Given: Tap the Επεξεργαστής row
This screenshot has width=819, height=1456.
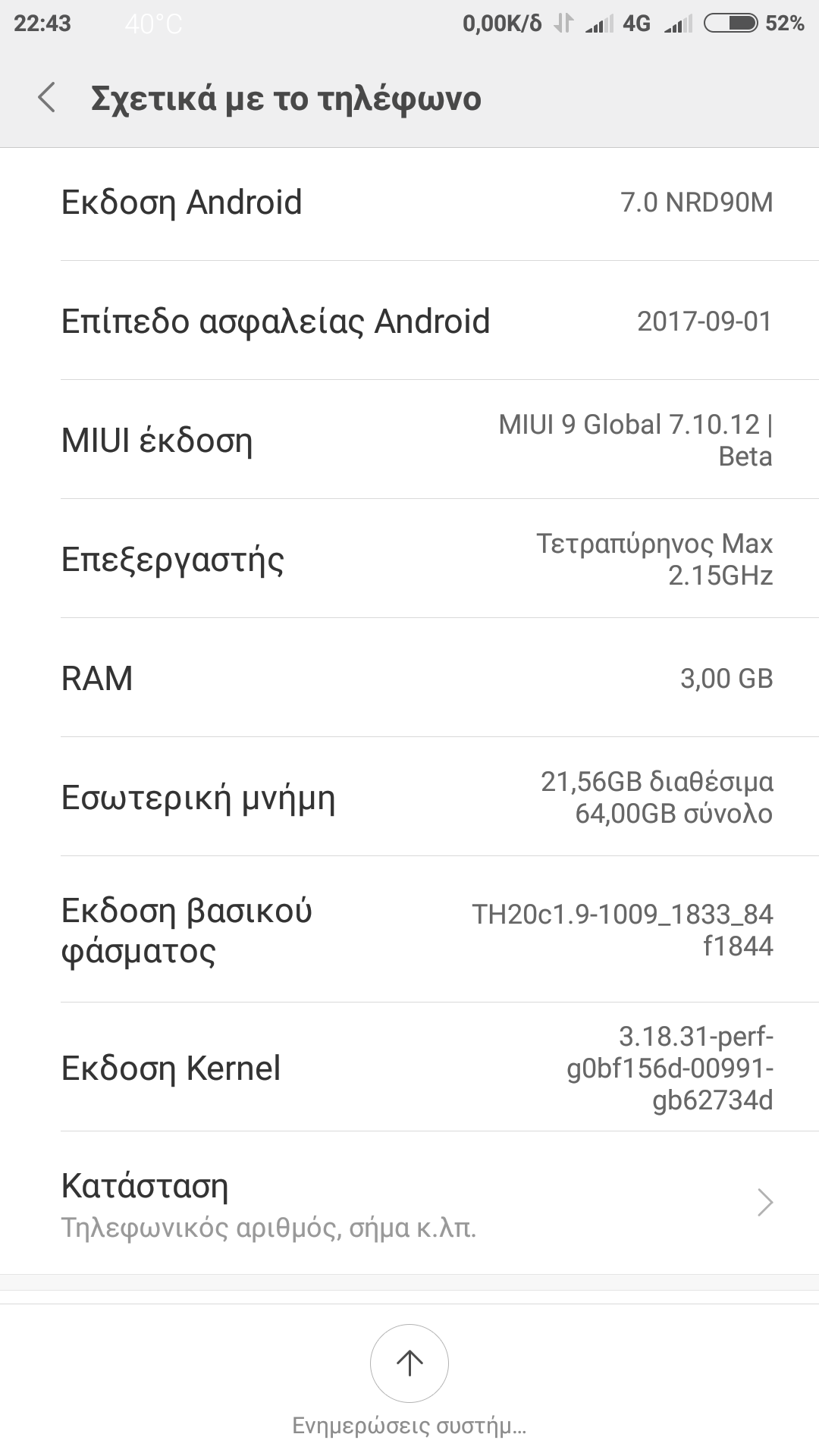Looking at the screenshot, I should 409,559.
